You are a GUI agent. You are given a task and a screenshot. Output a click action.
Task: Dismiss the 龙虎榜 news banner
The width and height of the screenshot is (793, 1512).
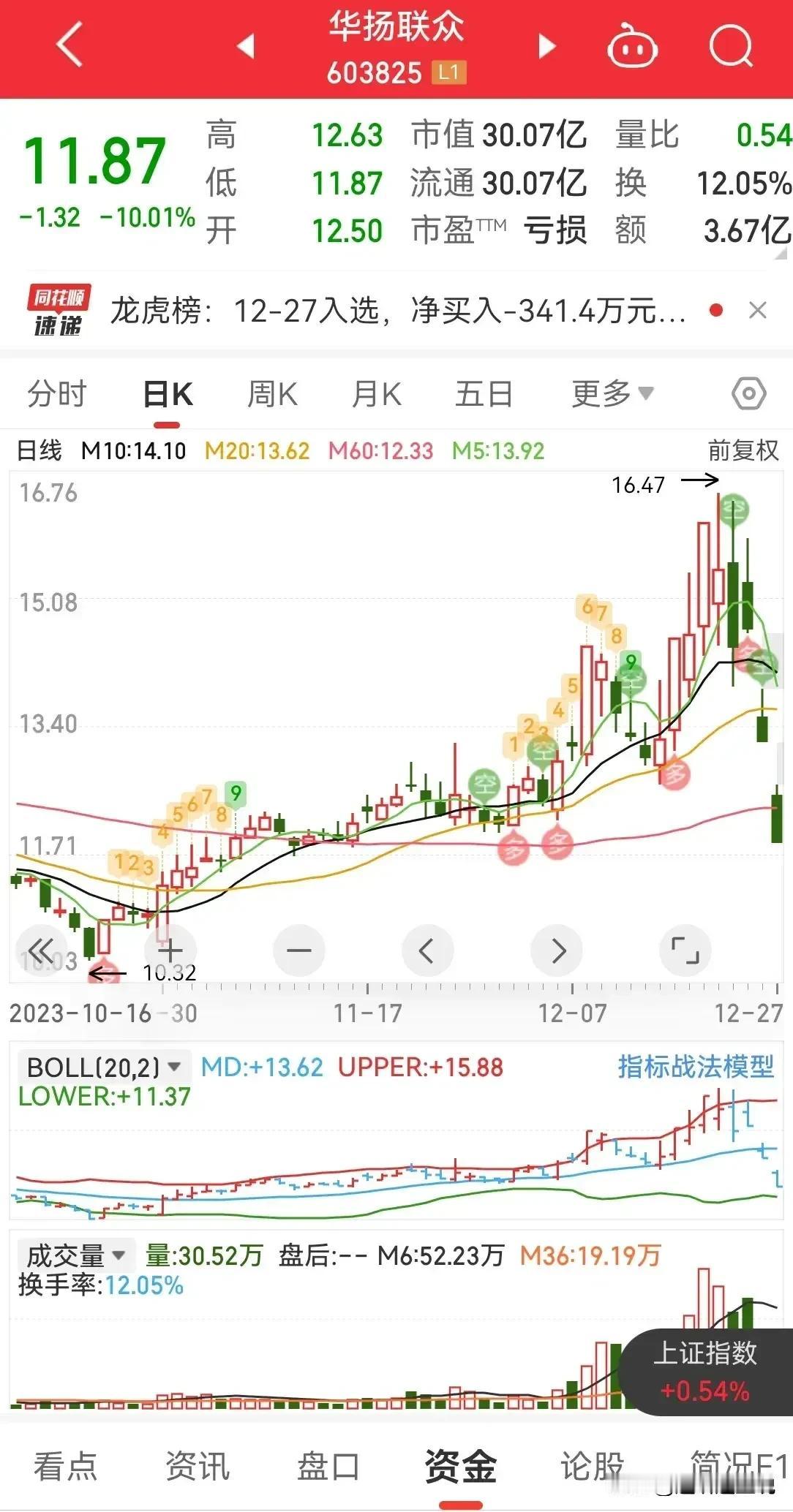click(x=758, y=311)
